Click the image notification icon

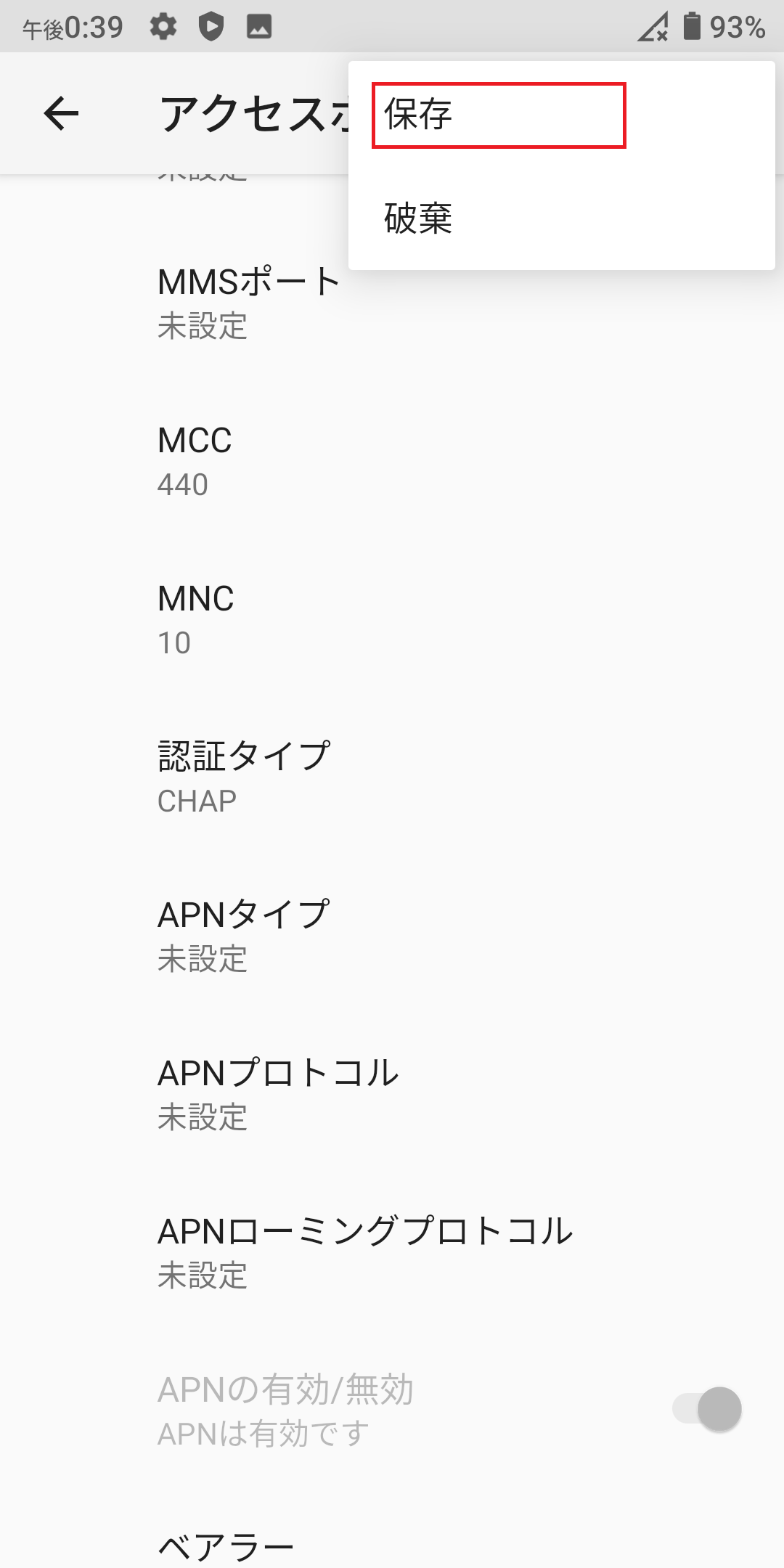259,28
